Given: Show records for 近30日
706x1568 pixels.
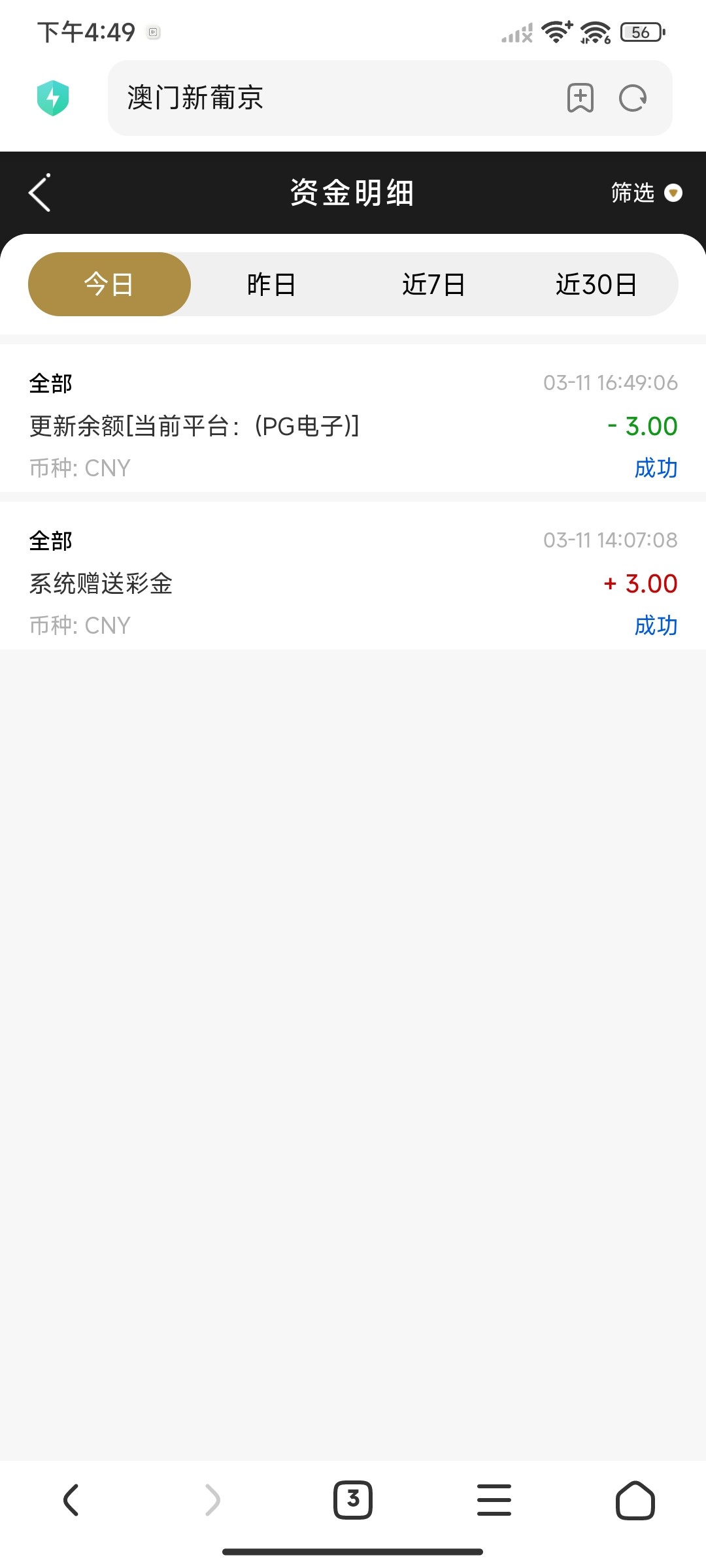Looking at the screenshot, I should (x=596, y=284).
